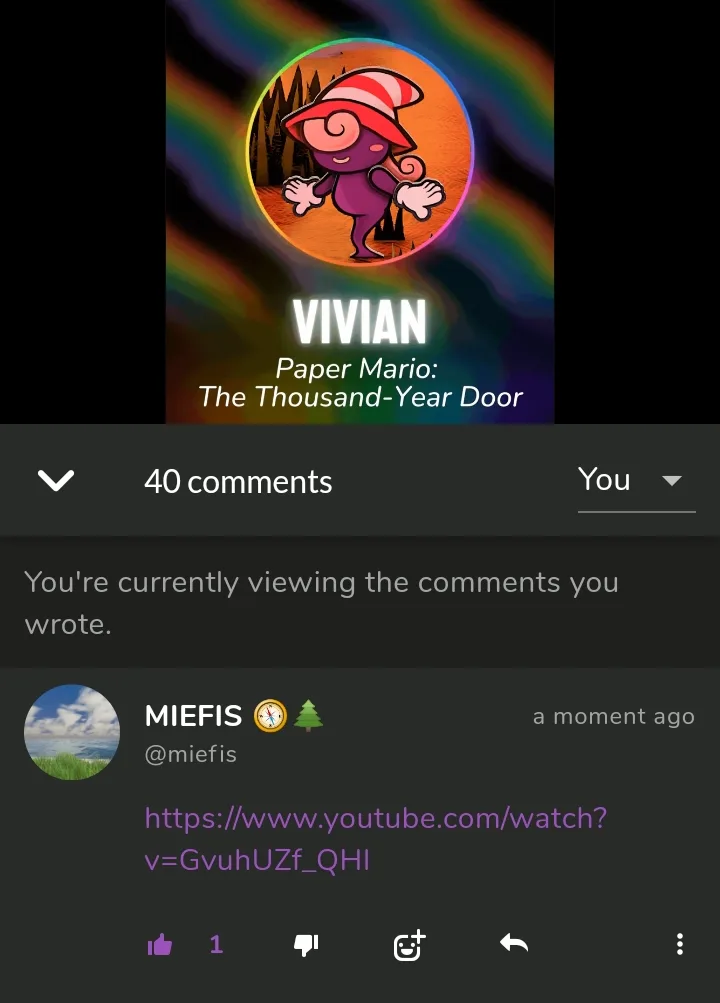Screen dimensions: 720x1003
Task: Dislike the MIEFIS comment
Action: 306,944
